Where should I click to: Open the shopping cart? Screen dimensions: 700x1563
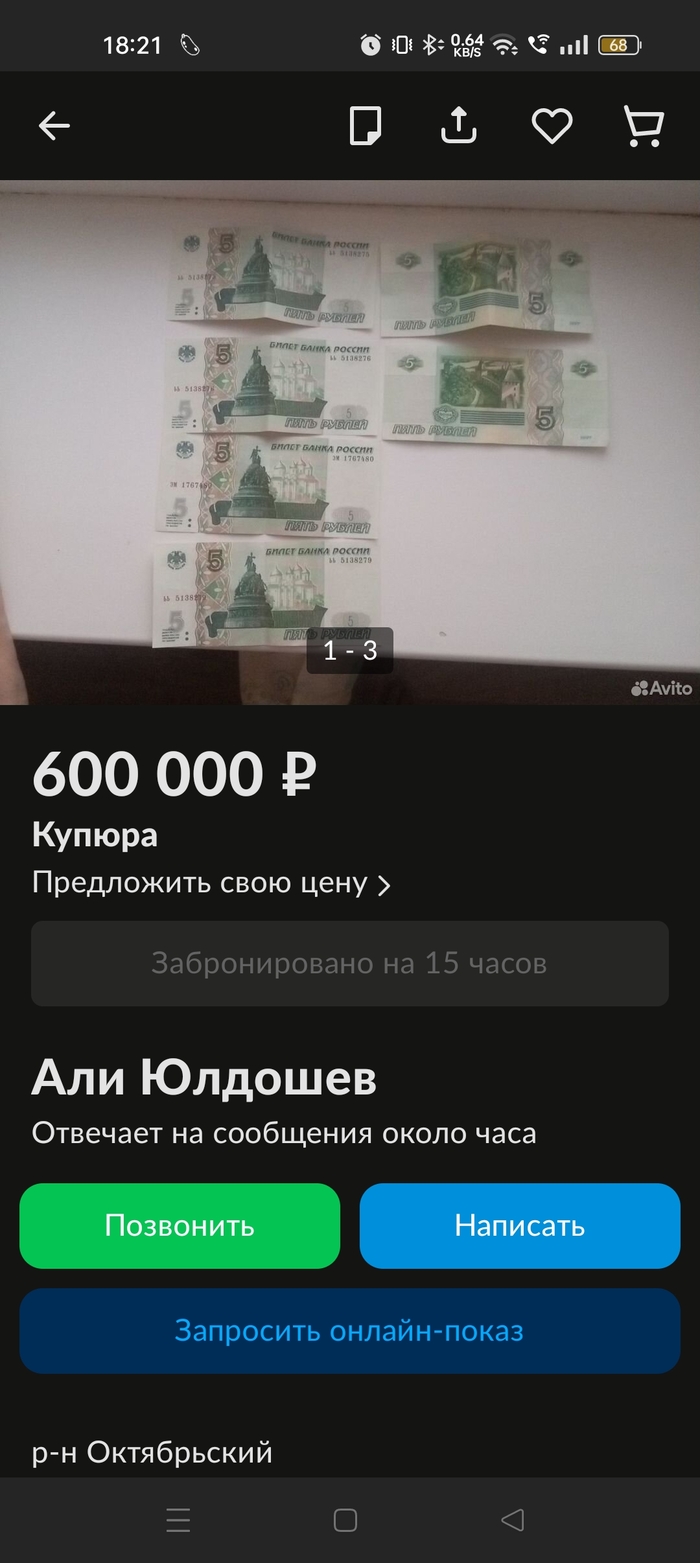pos(643,127)
